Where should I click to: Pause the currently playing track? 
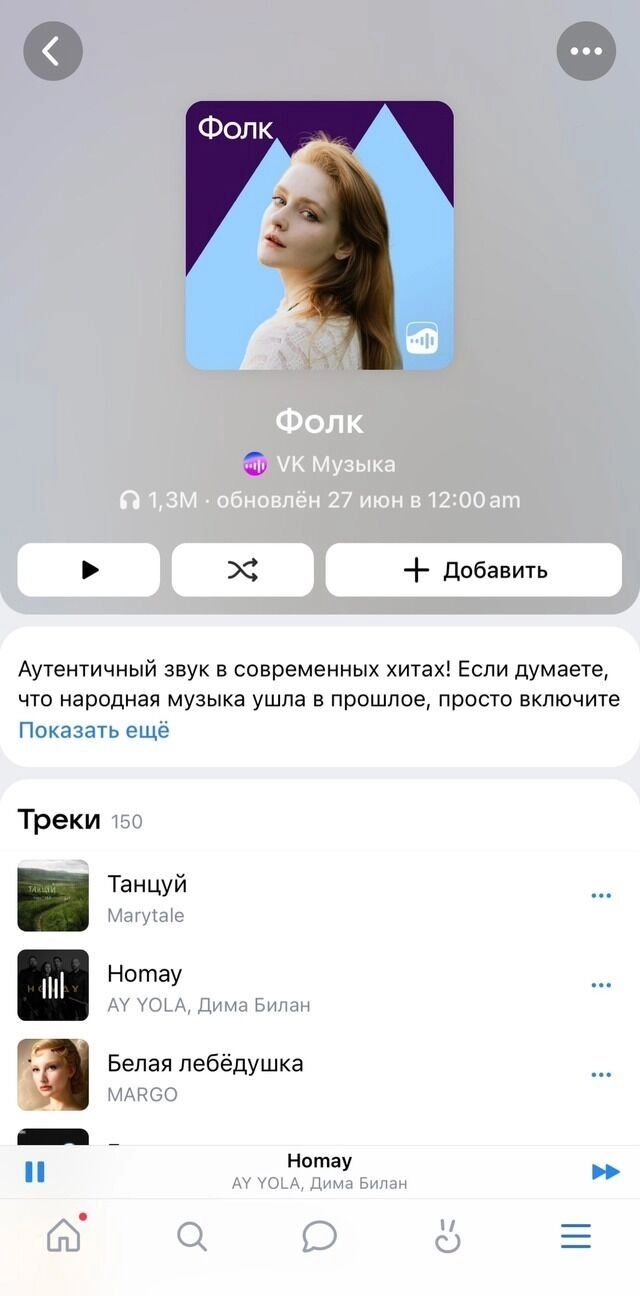coord(35,1172)
